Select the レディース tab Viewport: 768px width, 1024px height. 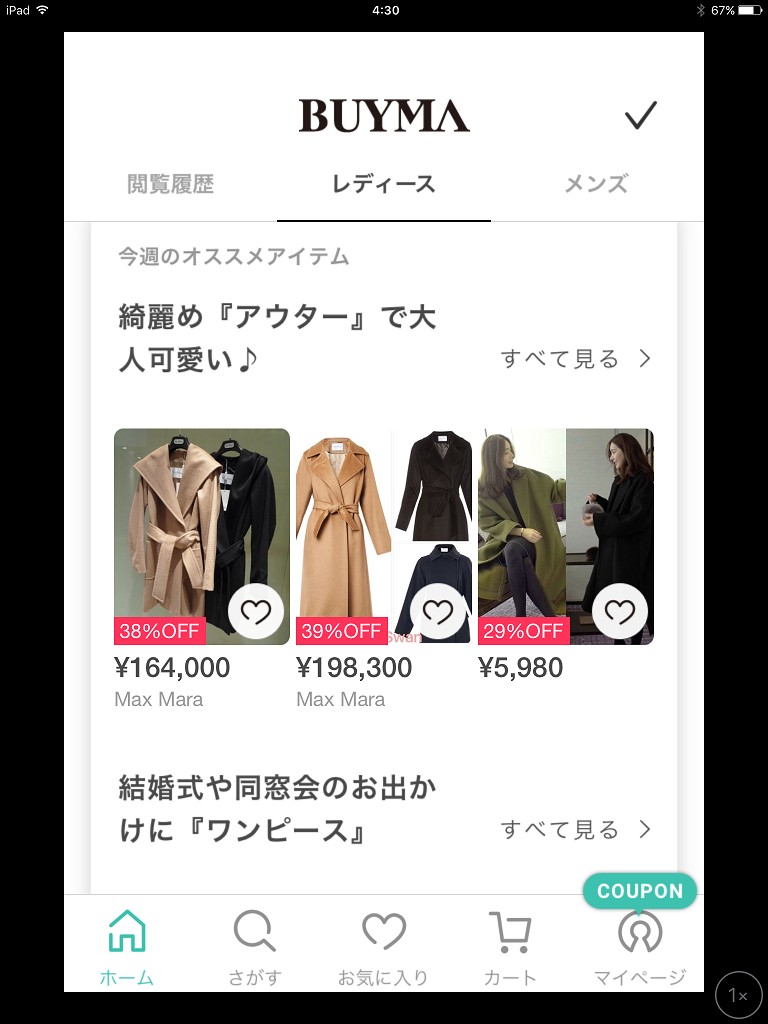(384, 184)
